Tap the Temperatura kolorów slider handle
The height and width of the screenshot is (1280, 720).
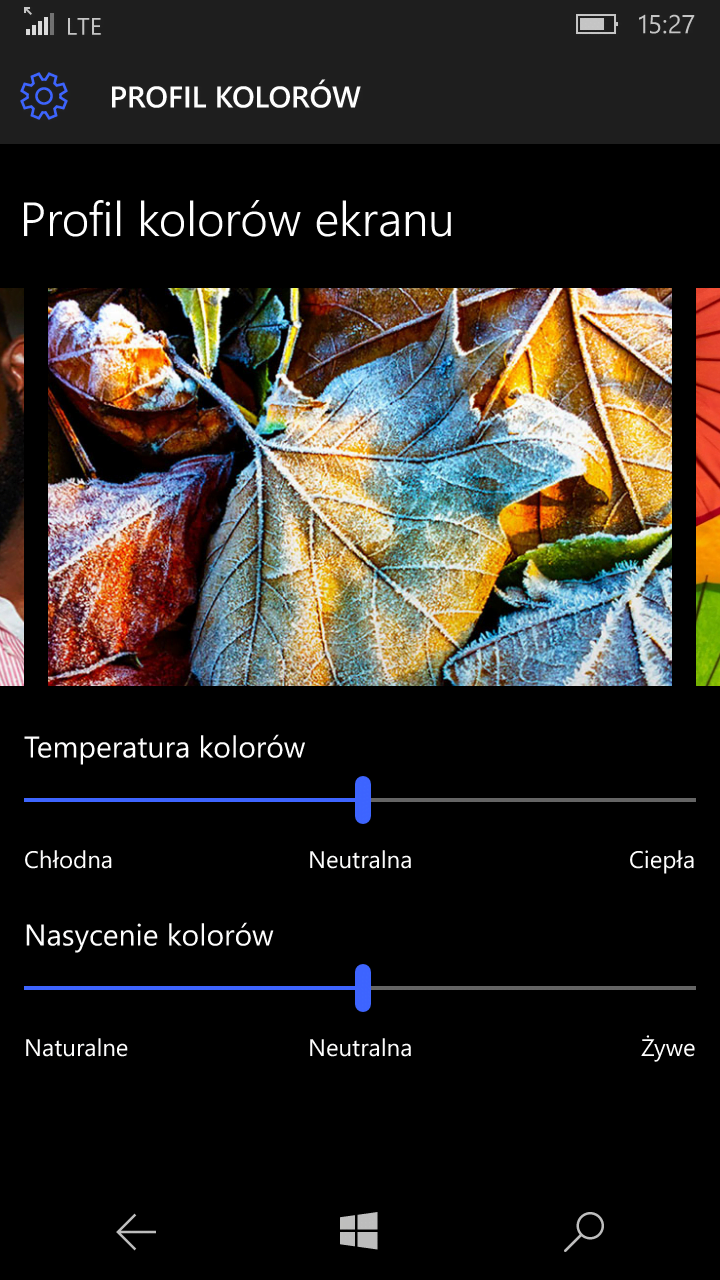[363, 800]
